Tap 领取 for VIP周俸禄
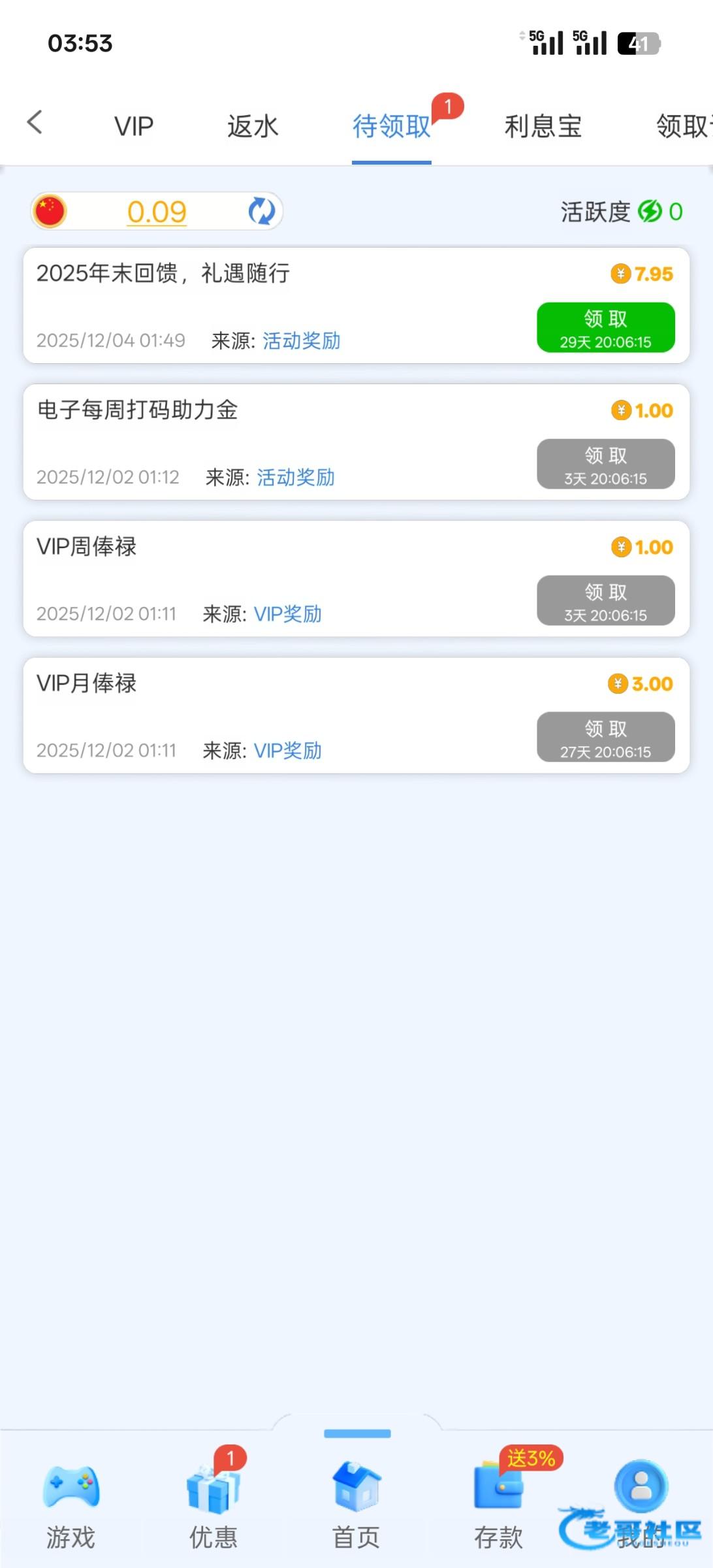The width and height of the screenshot is (713, 1568). (x=605, y=601)
